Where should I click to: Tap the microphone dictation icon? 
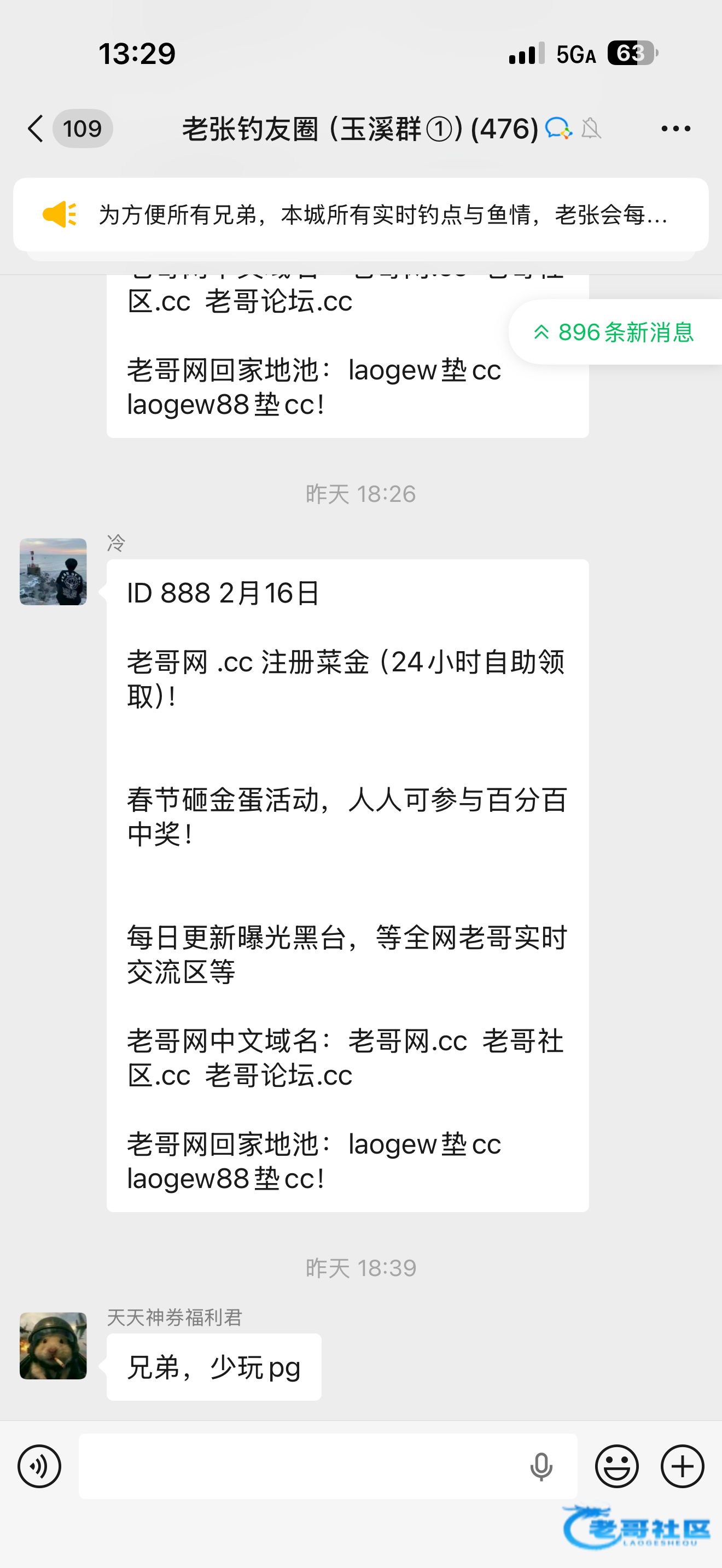[541, 1466]
